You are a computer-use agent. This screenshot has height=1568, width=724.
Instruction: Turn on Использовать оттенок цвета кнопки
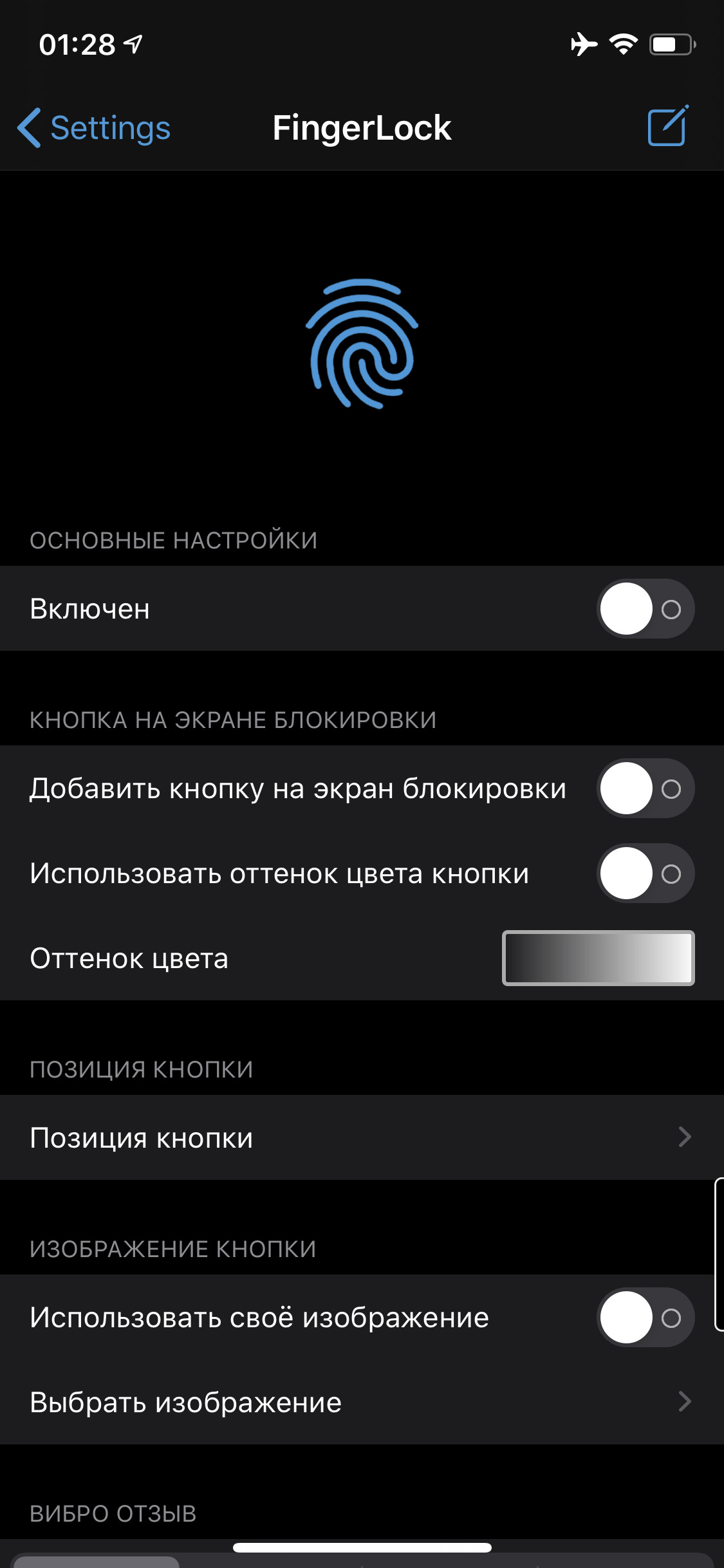(645, 873)
